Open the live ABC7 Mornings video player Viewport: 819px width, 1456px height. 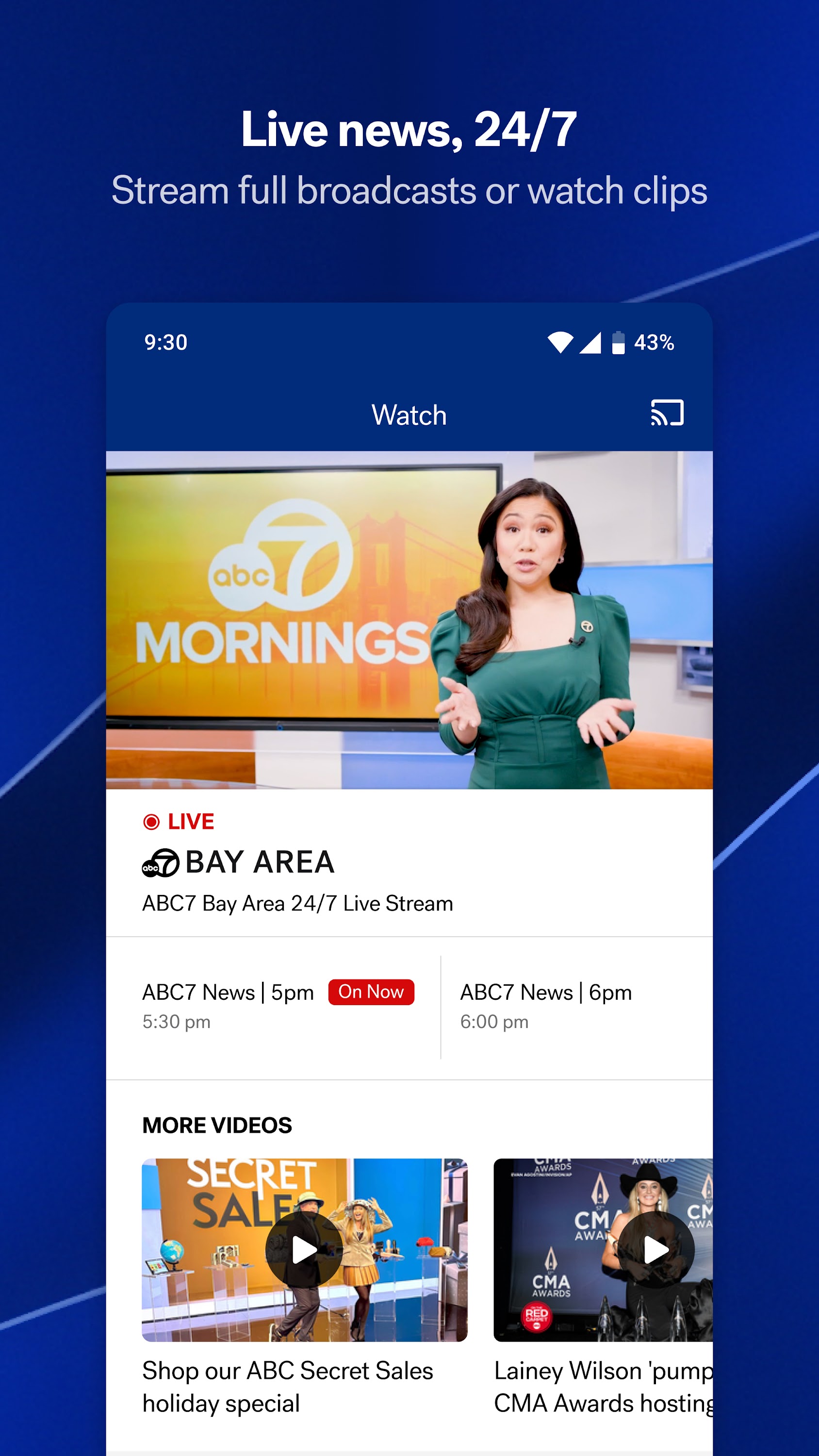(x=409, y=622)
